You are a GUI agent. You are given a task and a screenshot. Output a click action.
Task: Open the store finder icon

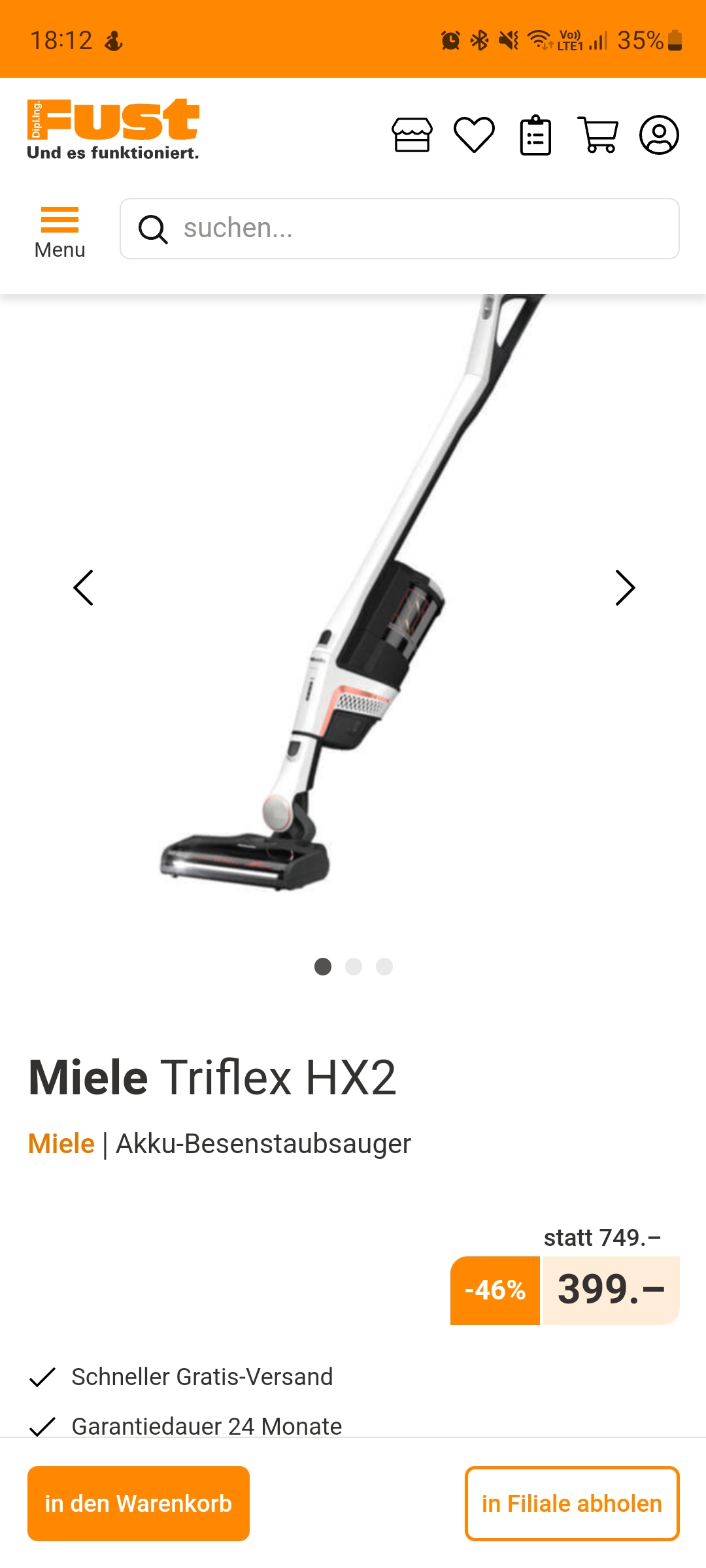[x=412, y=135]
